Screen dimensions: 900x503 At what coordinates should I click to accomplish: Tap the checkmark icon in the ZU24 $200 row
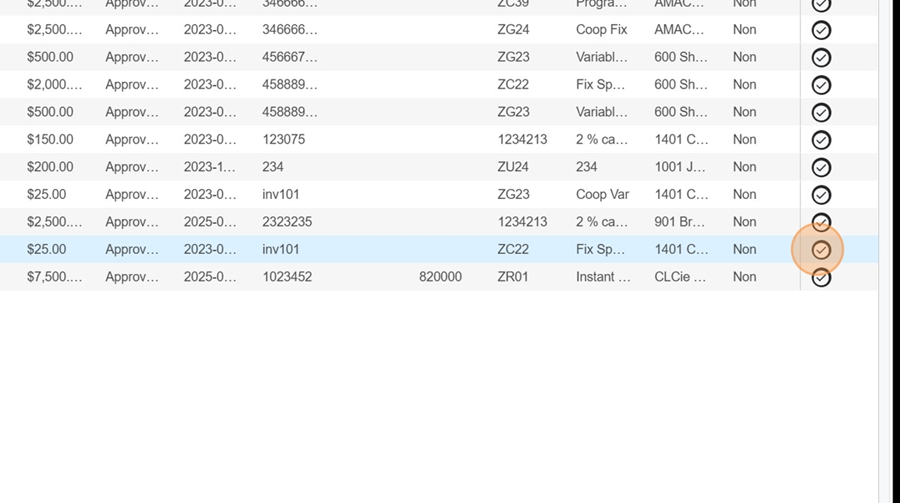pyautogui.click(x=821, y=167)
